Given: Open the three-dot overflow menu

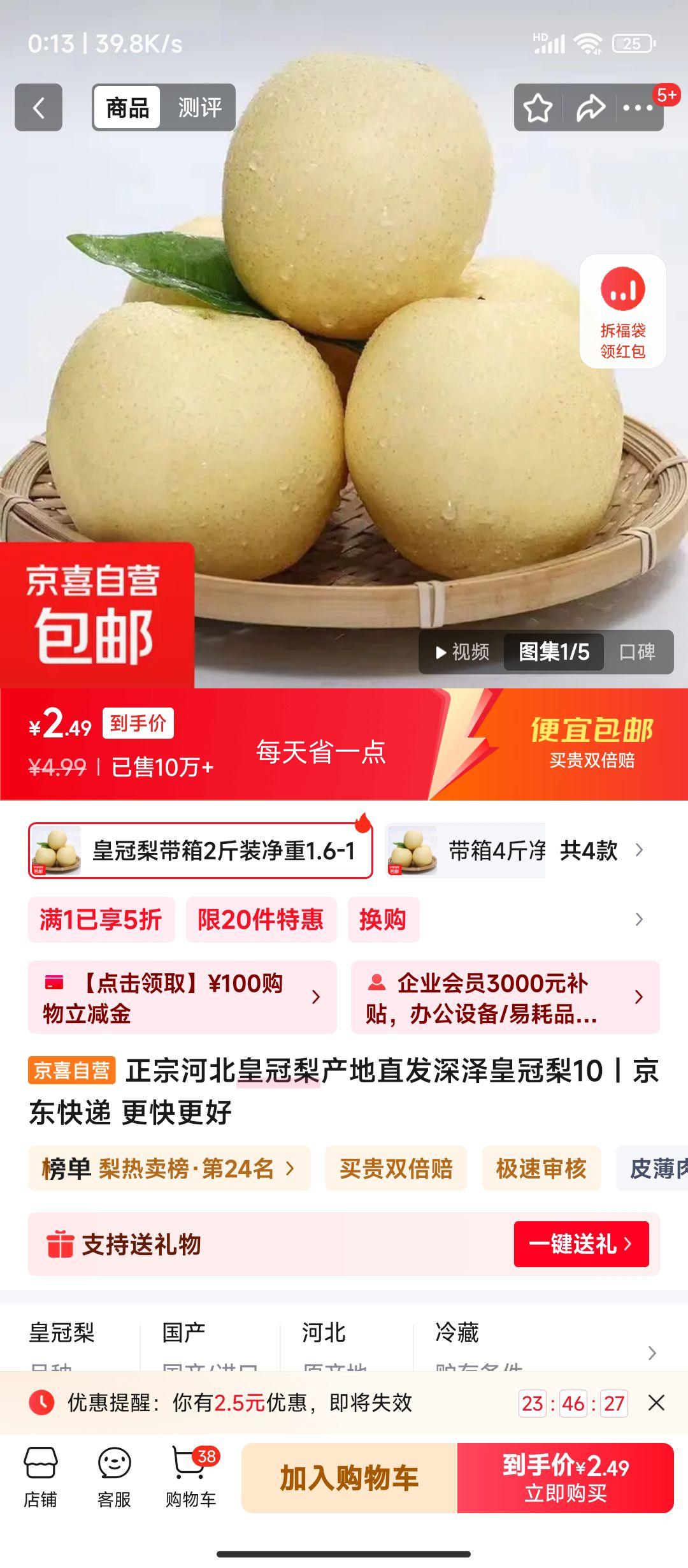Looking at the screenshot, I should click(x=638, y=108).
